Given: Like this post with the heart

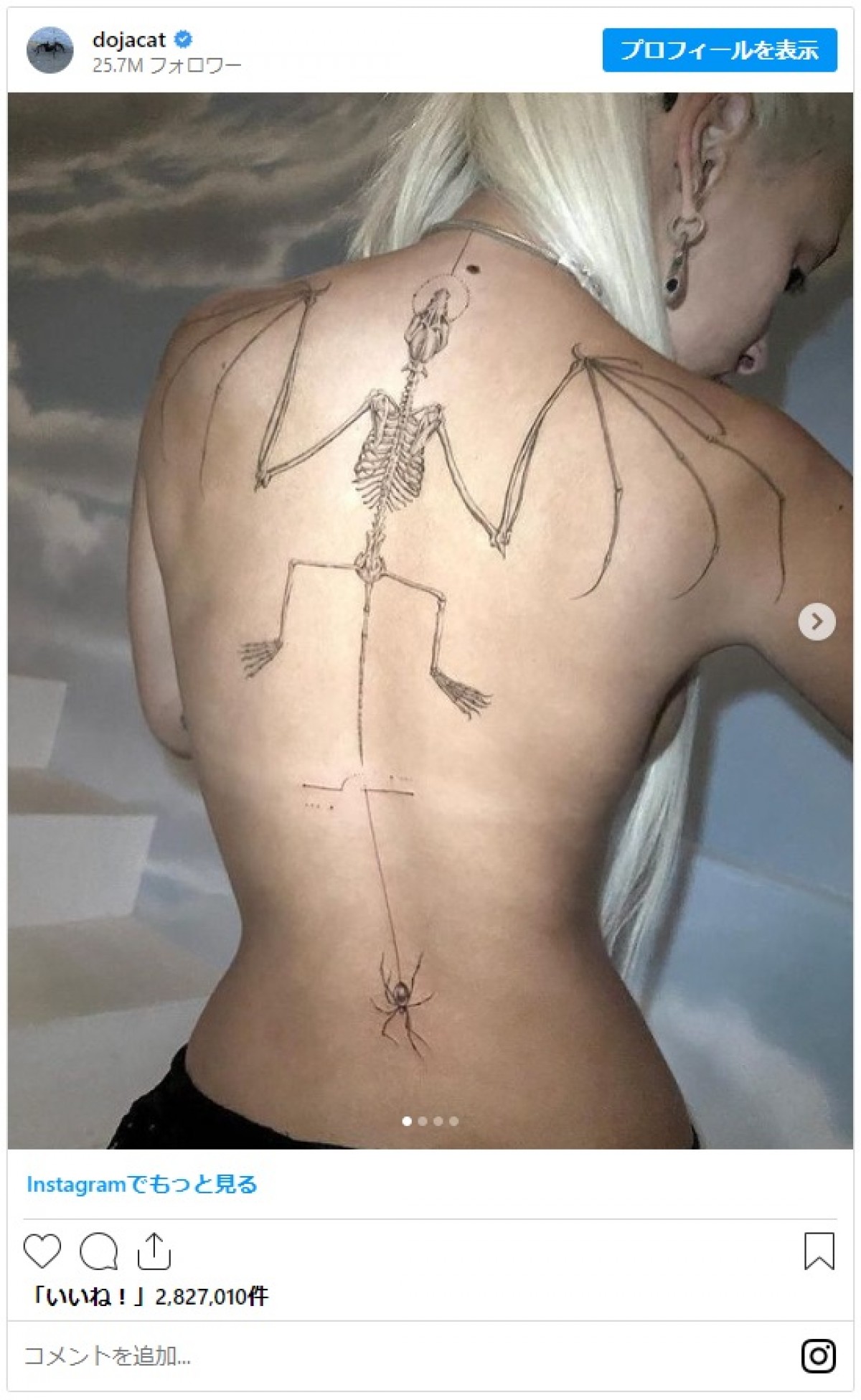Looking at the screenshot, I should pos(42,1251).
